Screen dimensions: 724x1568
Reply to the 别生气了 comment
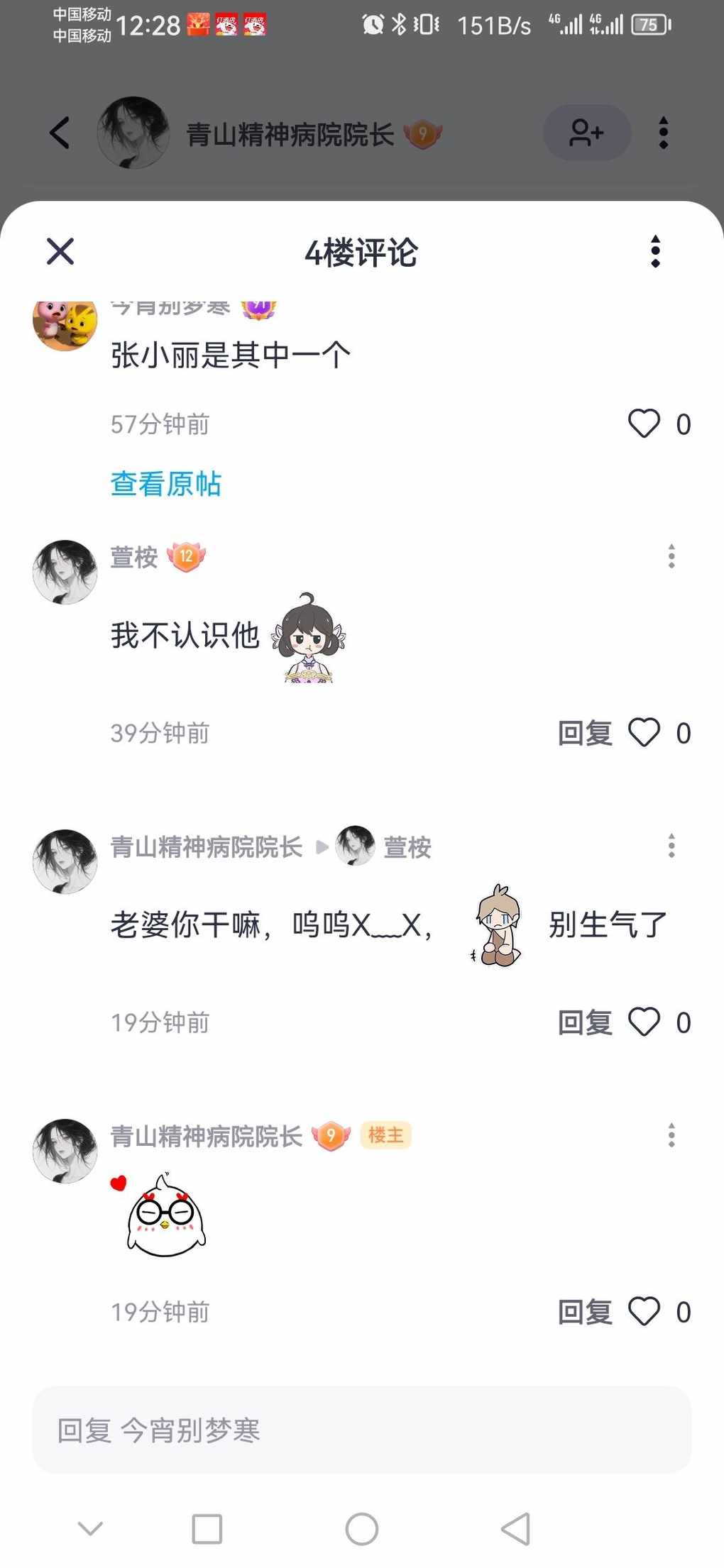(x=585, y=1022)
